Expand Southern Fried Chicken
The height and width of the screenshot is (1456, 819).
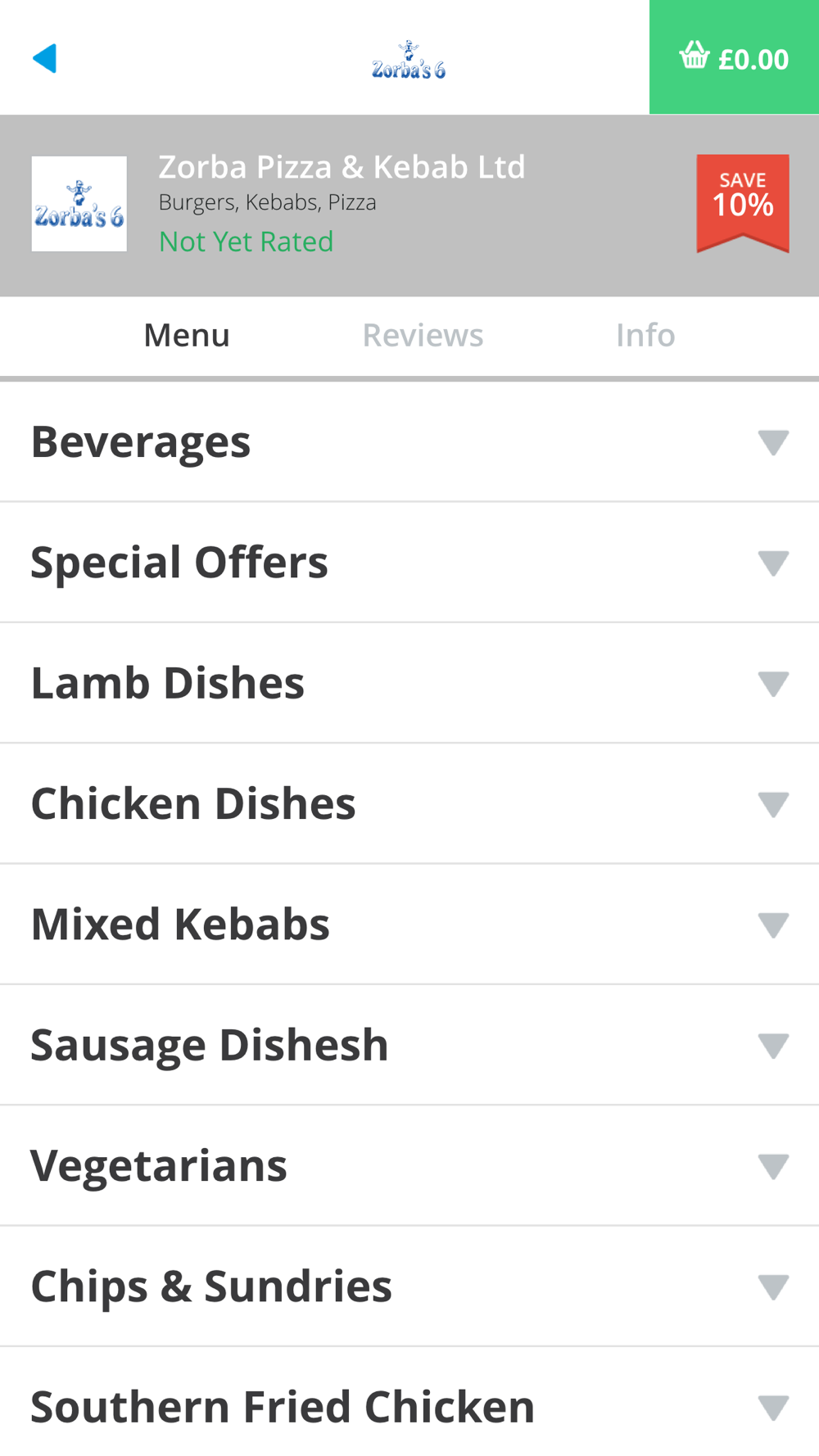pyautogui.click(x=409, y=1402)
